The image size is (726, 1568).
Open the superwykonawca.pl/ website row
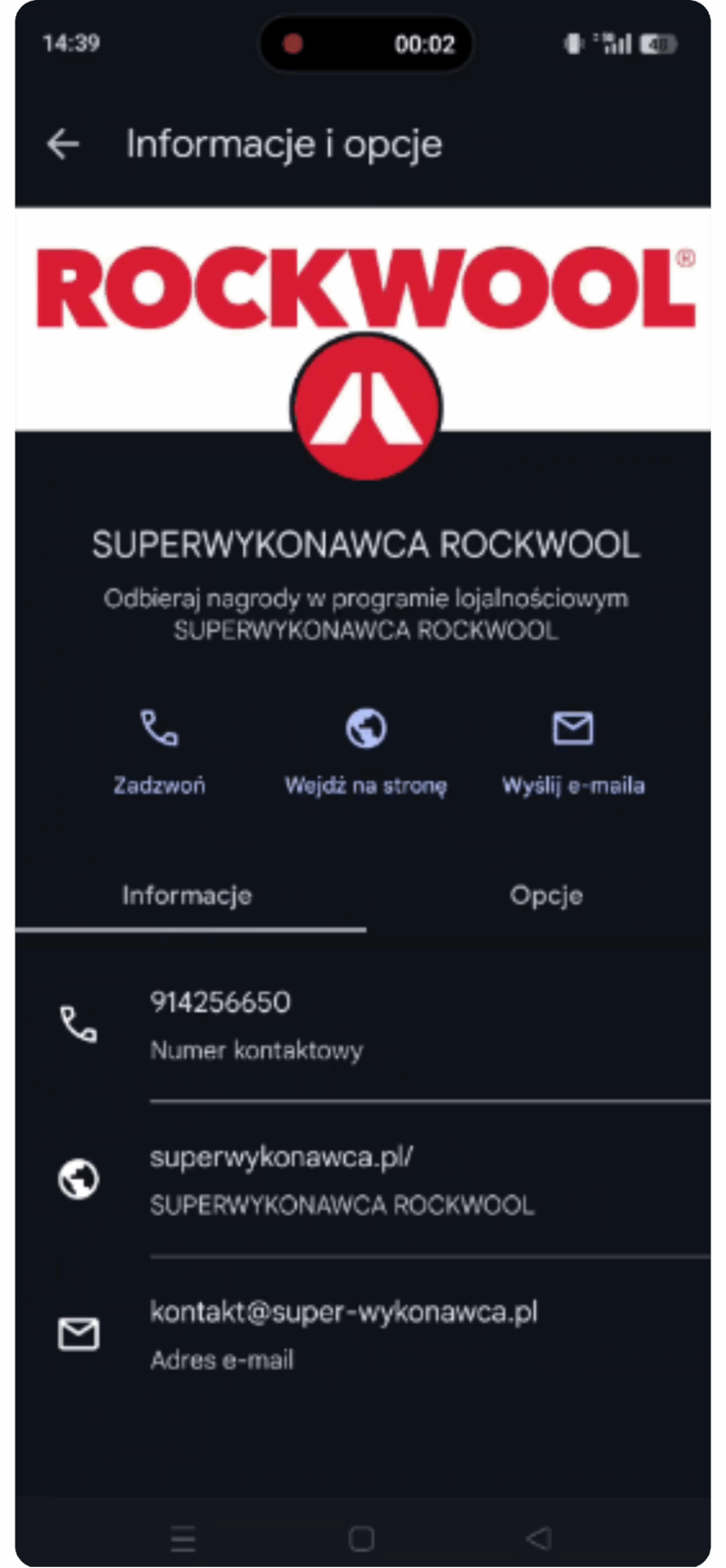[x=363, y=1179]
